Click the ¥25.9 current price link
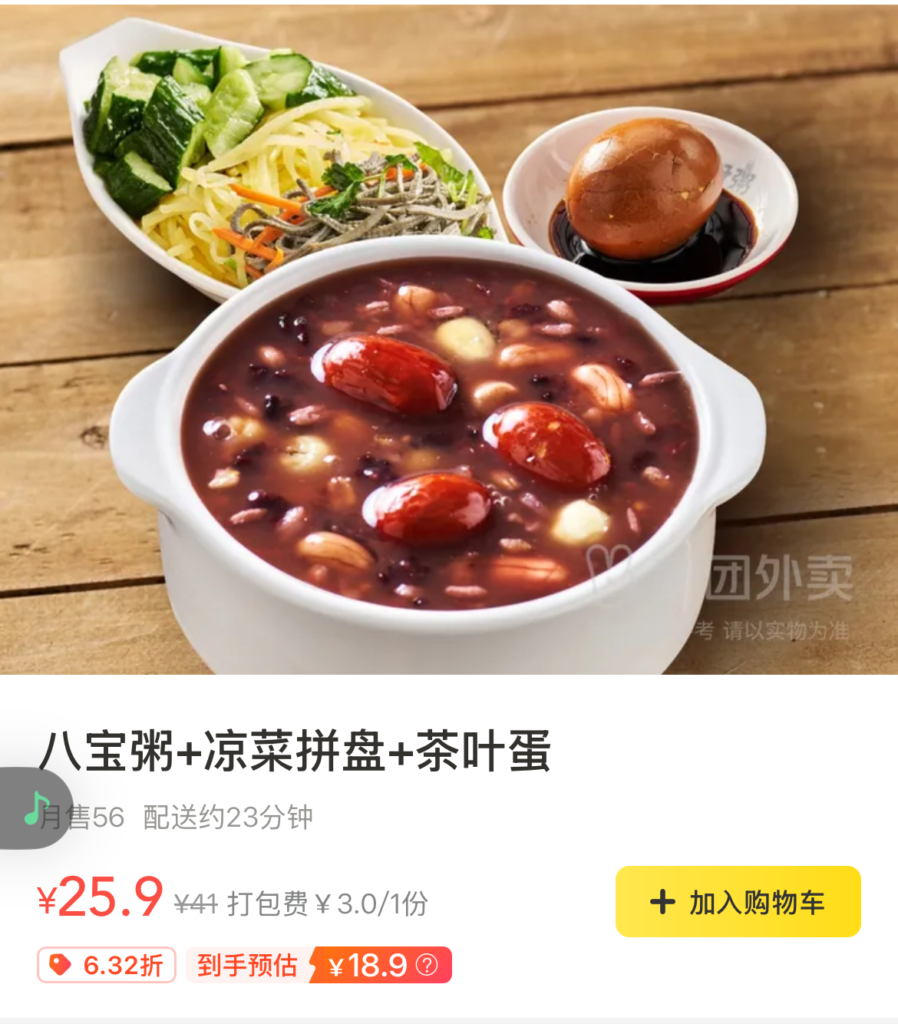 [99, 898]
